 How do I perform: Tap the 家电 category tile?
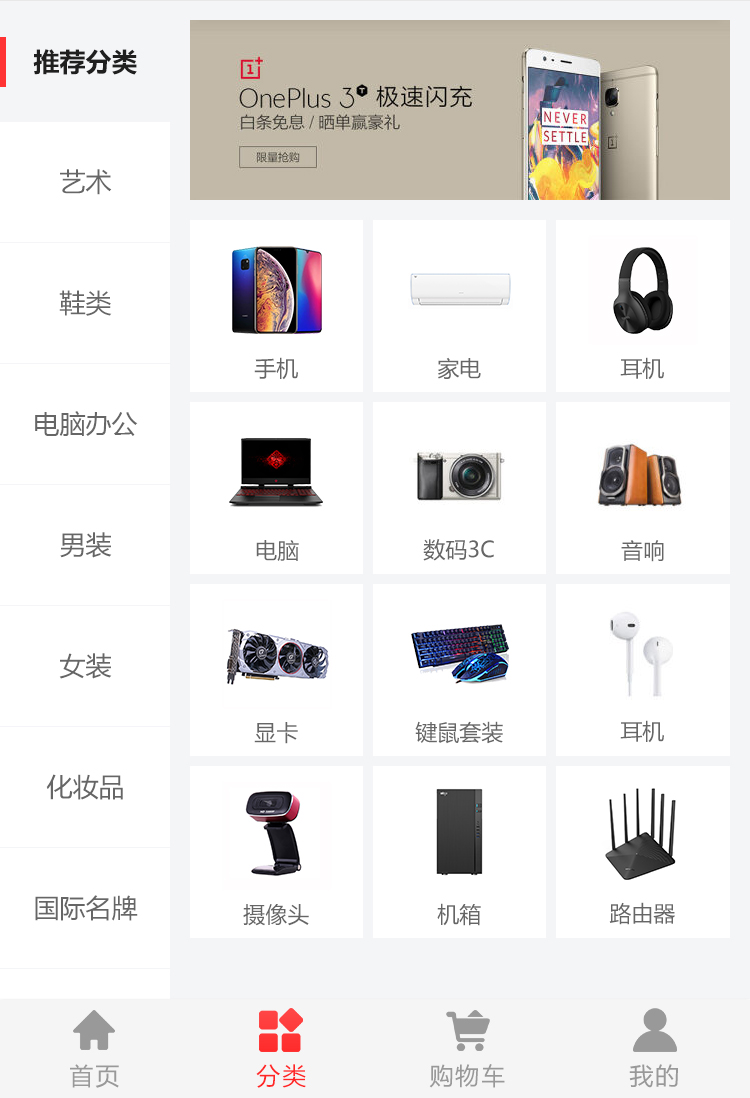tap(459, 306)
